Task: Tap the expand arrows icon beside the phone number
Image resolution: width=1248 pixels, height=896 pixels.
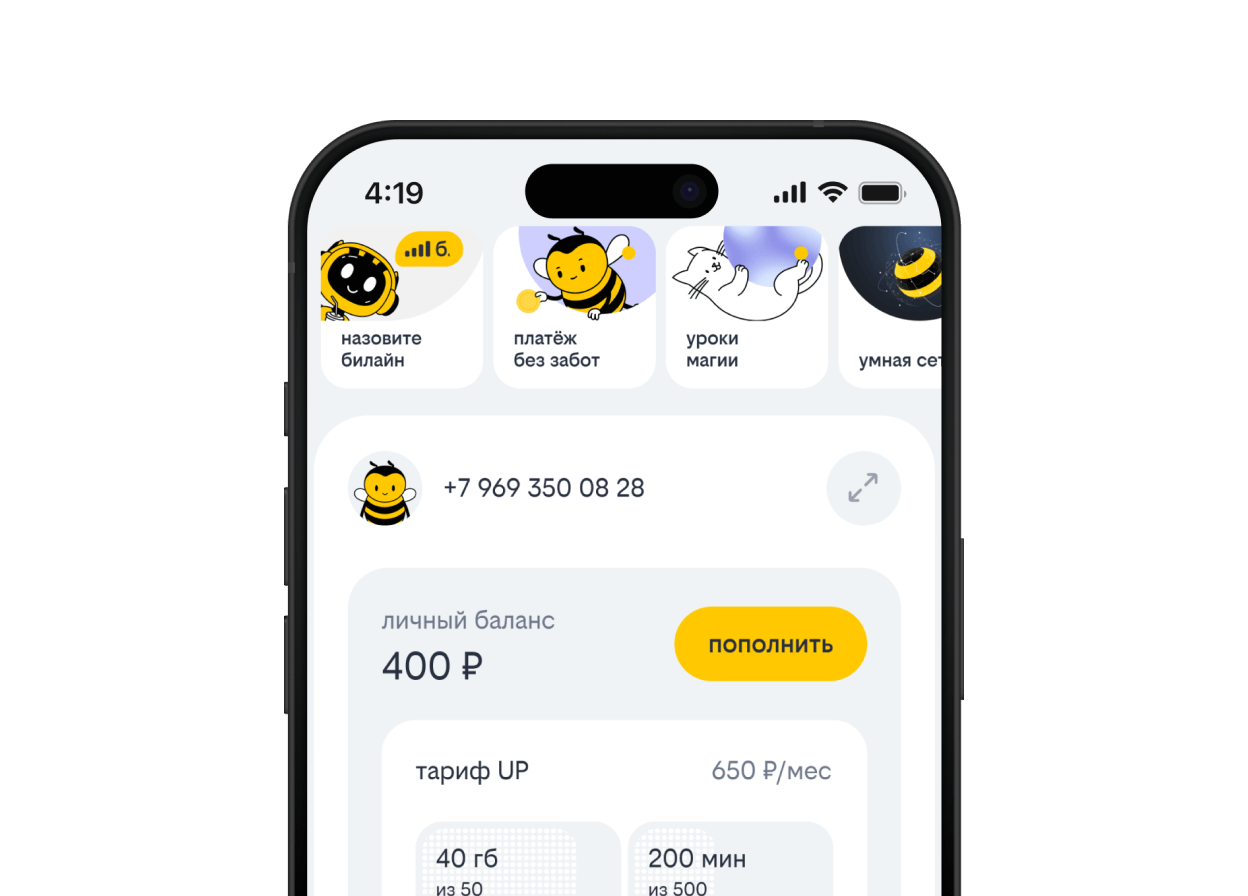Action: (x=863, y=488)
